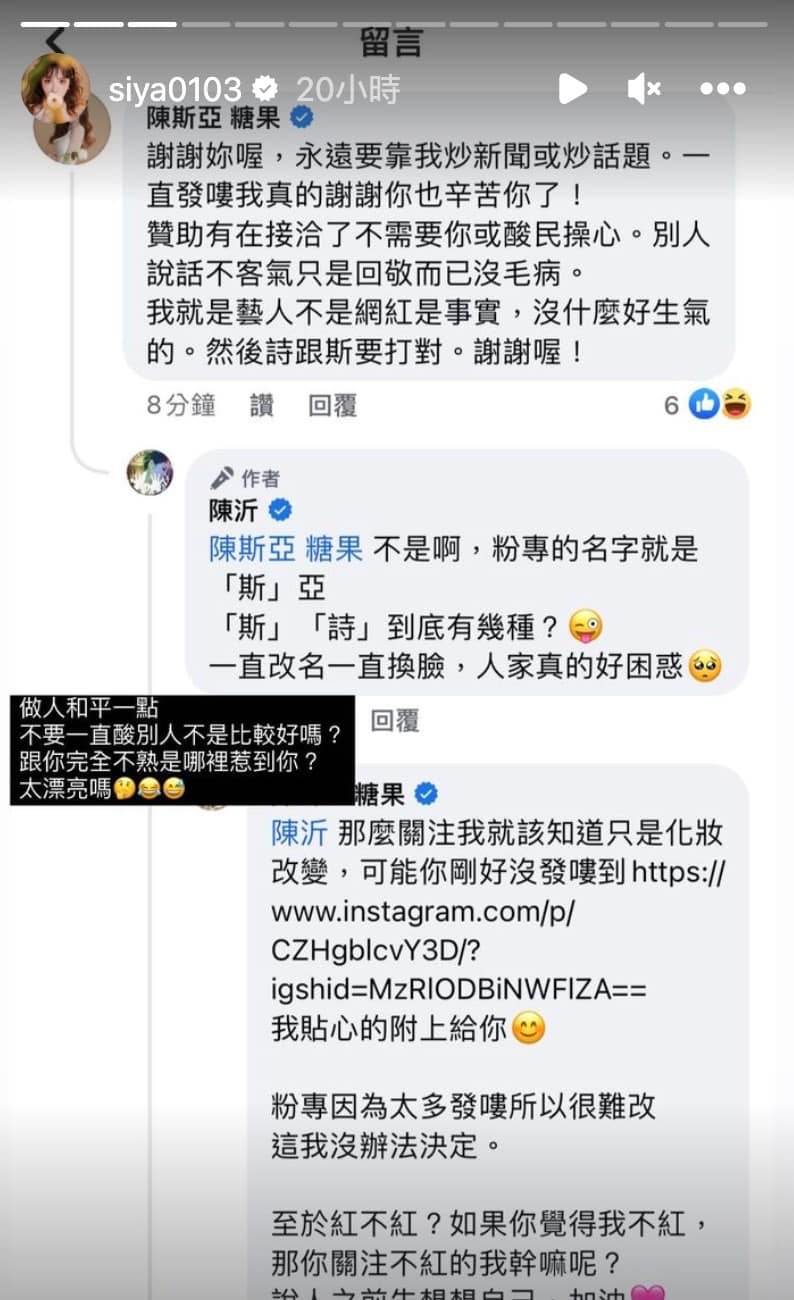Unmute the story sound
Viewport: 794px width, 1300px height.
point(643,89)
